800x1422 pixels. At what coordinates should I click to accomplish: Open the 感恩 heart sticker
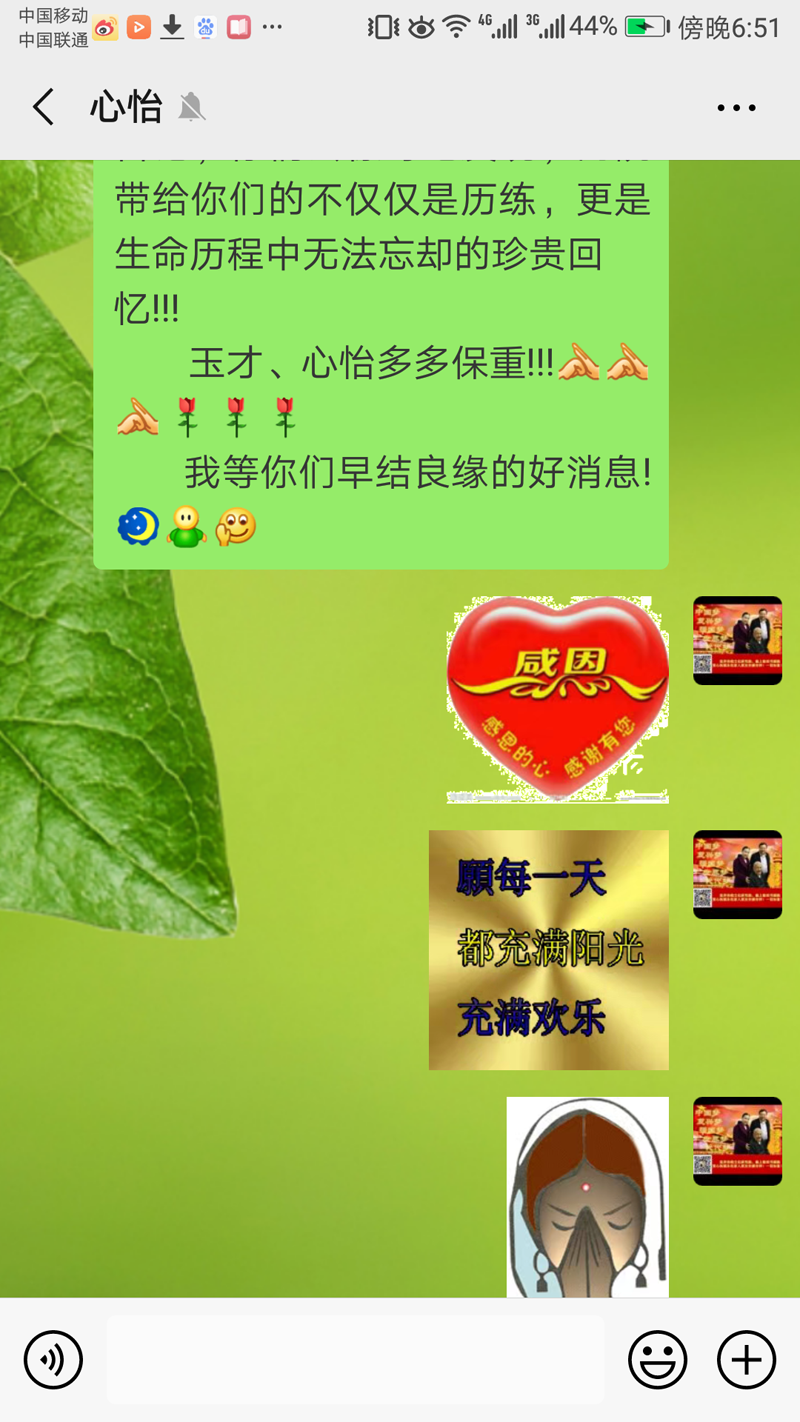557,699
